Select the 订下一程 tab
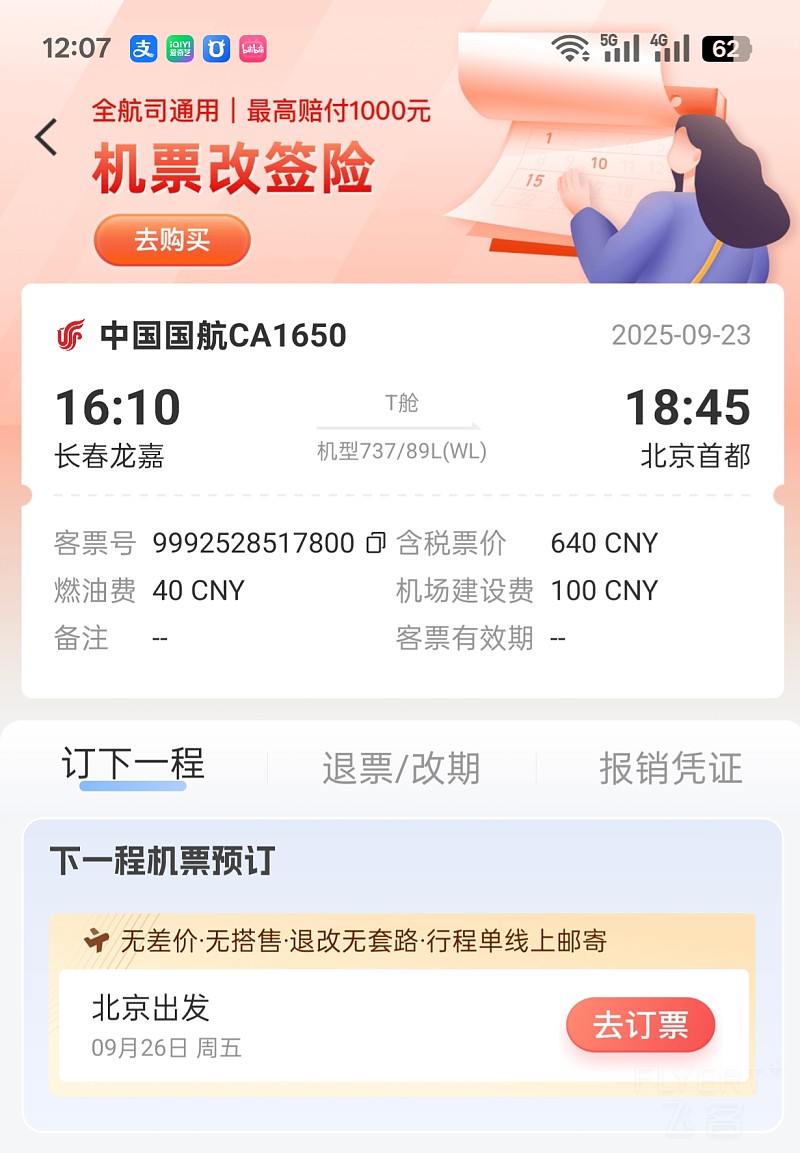Screen dimensions: 800x1153 click(133, 766)
